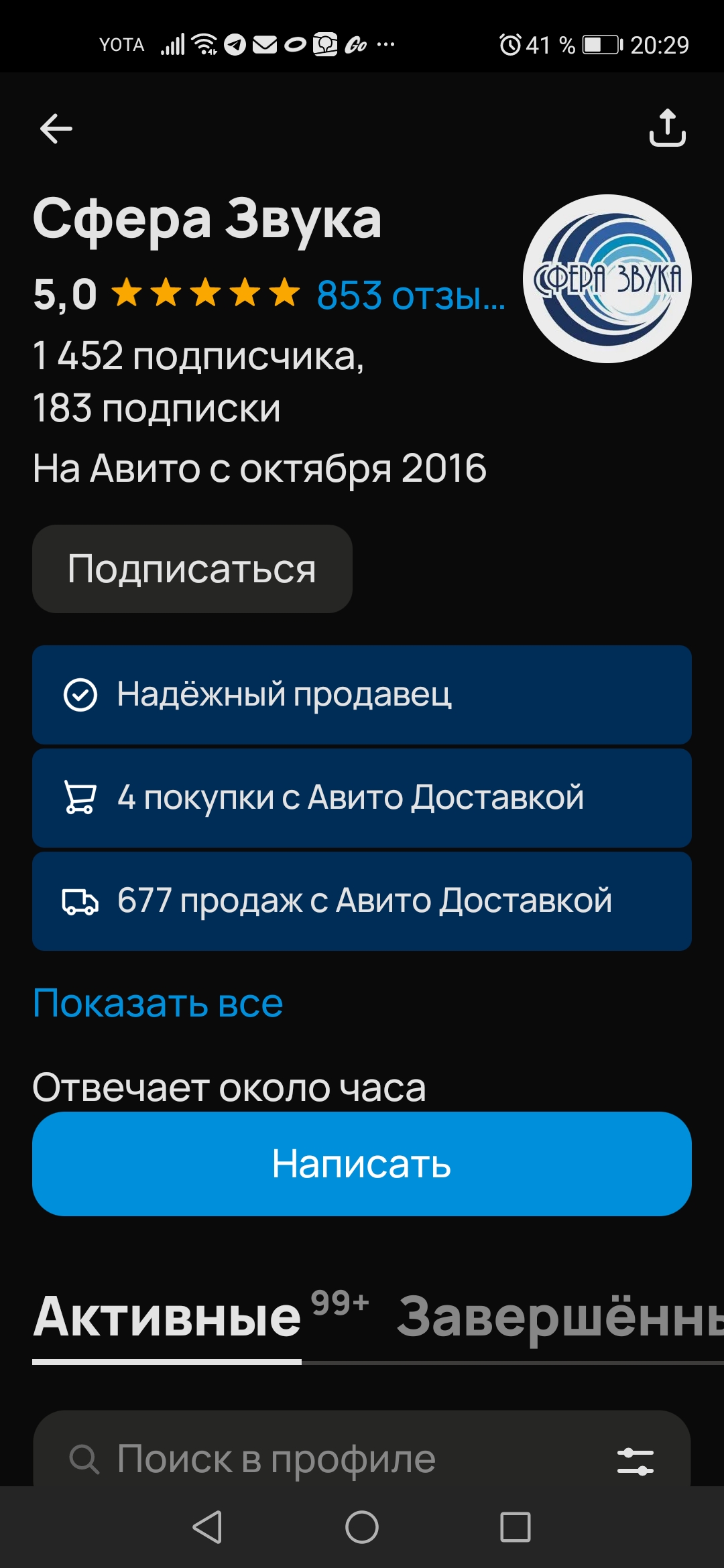Open 677 продаж с Авито Доставкой

tap(362, 901)
